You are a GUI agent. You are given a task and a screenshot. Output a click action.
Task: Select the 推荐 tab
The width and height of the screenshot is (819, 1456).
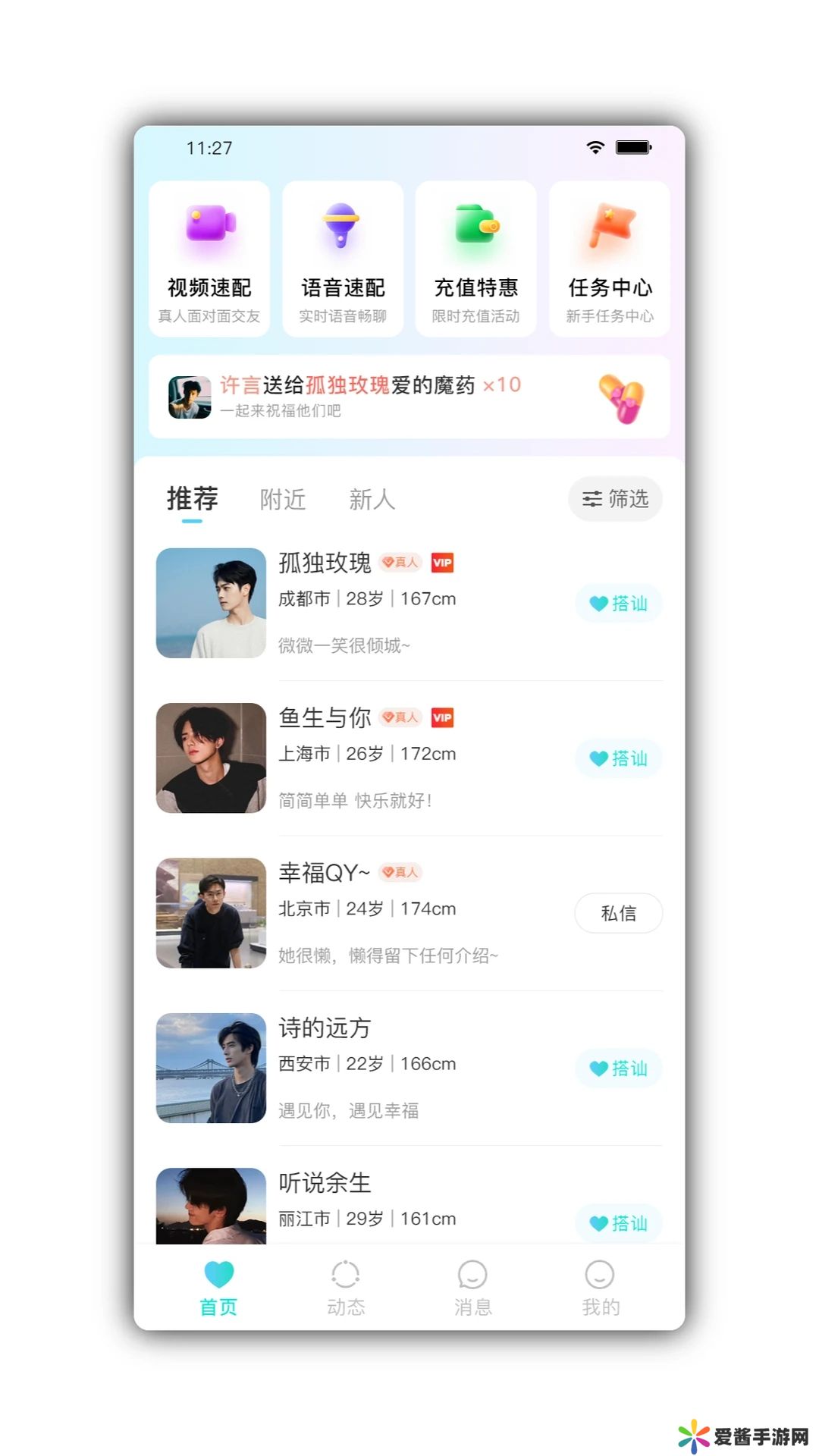193,499
